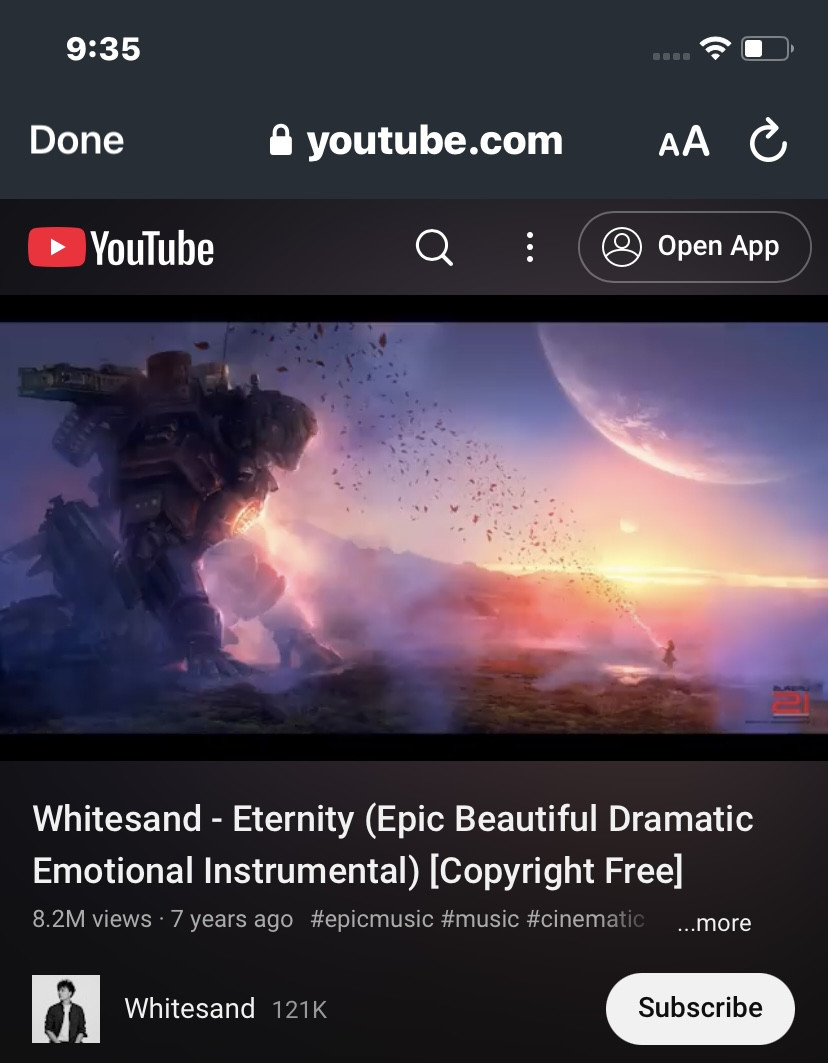This screenshot has width=828, height=1063.
Task: Tap the Open App button
Action: [x=694, y=247]
